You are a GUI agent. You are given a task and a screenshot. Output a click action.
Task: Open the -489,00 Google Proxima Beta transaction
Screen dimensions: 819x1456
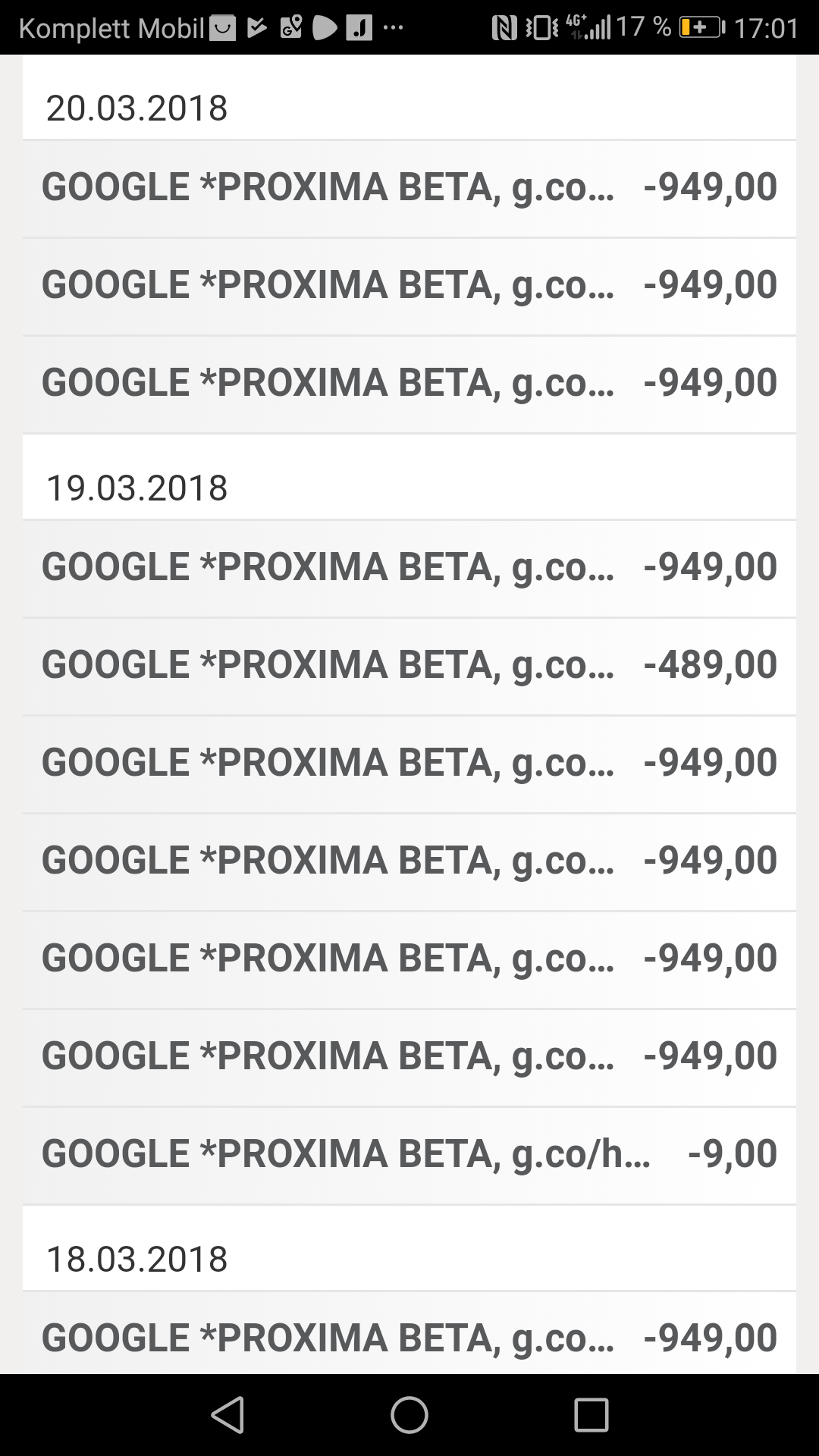point(409,666)
